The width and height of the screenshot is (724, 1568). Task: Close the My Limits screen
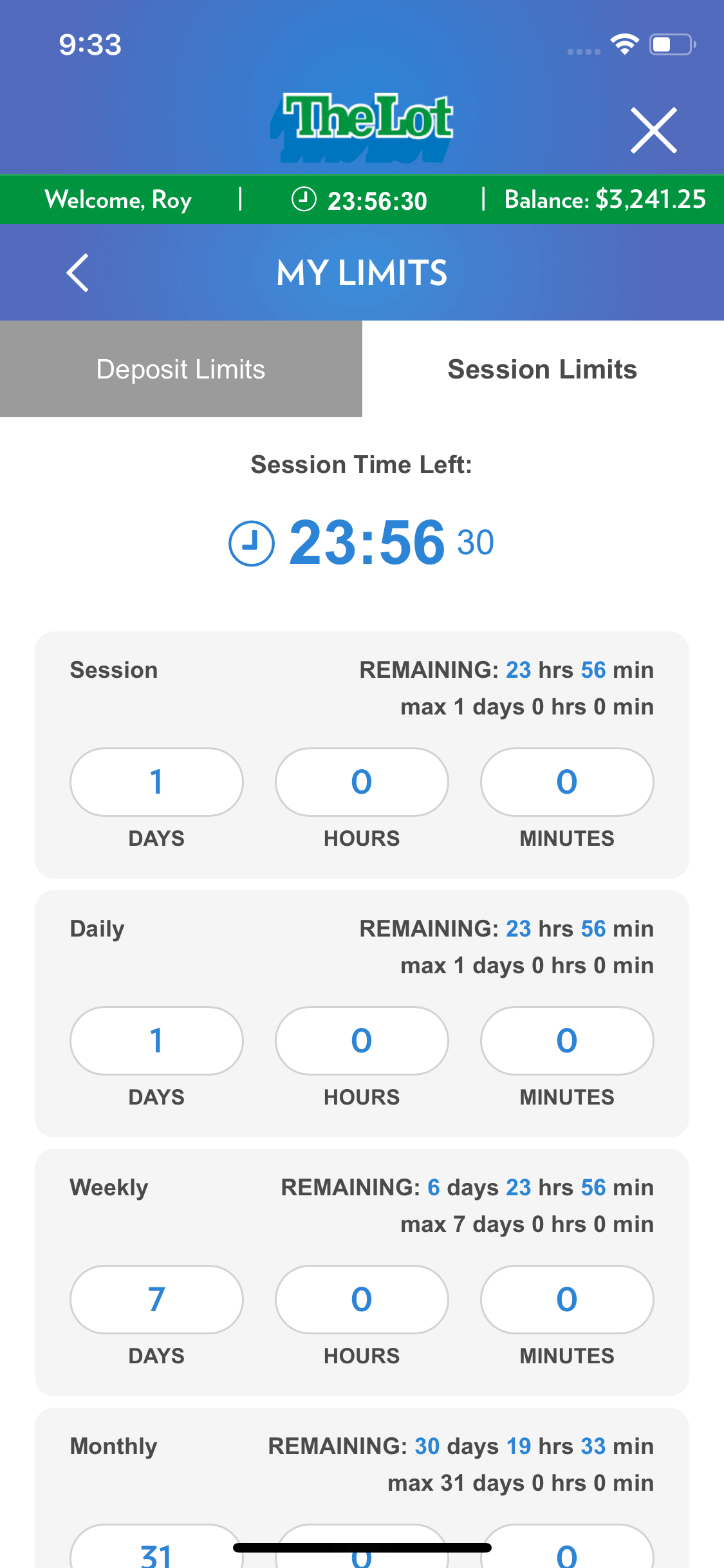click(x=653, y=131)
